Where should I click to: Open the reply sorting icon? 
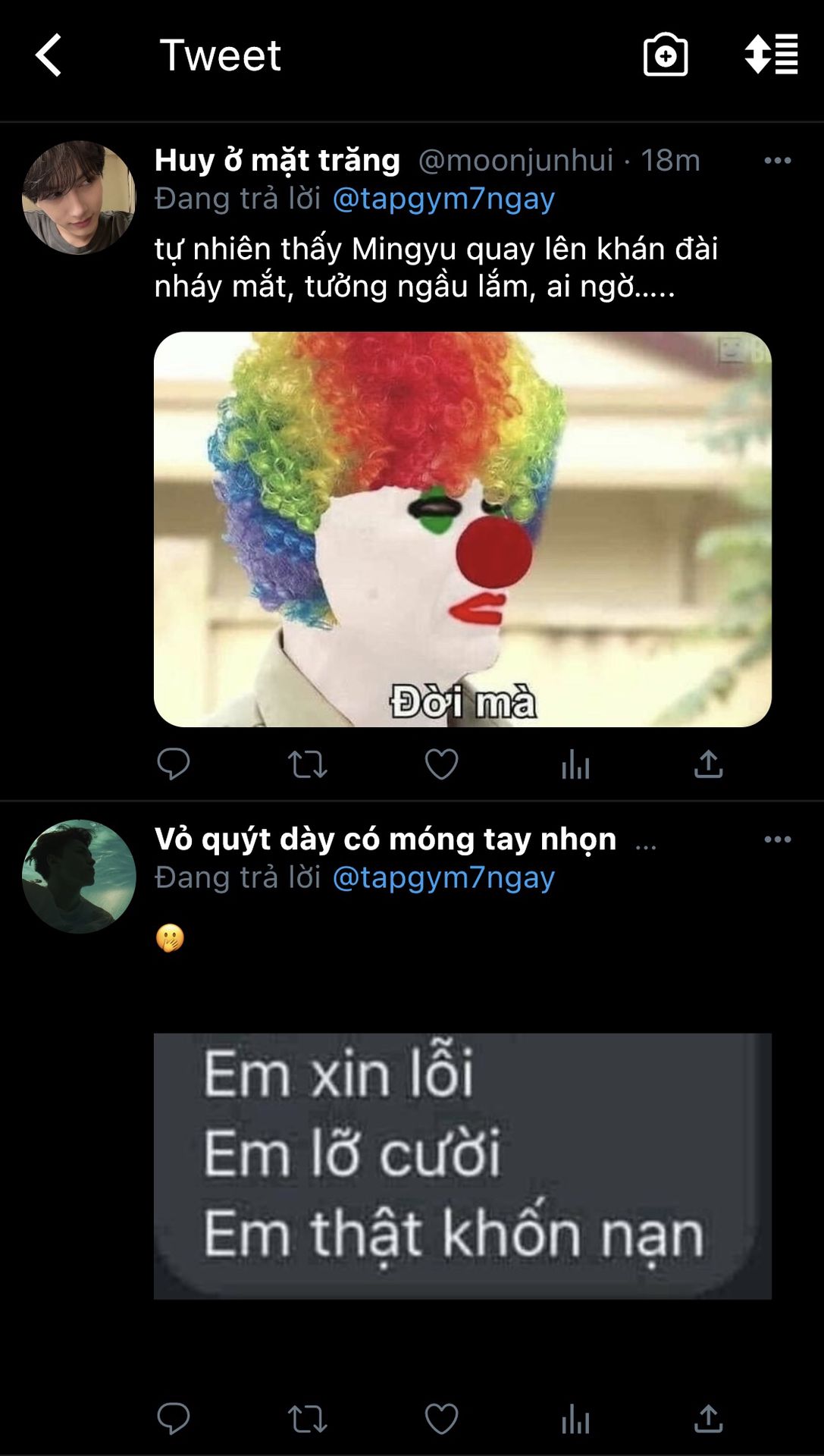(771, 55)
